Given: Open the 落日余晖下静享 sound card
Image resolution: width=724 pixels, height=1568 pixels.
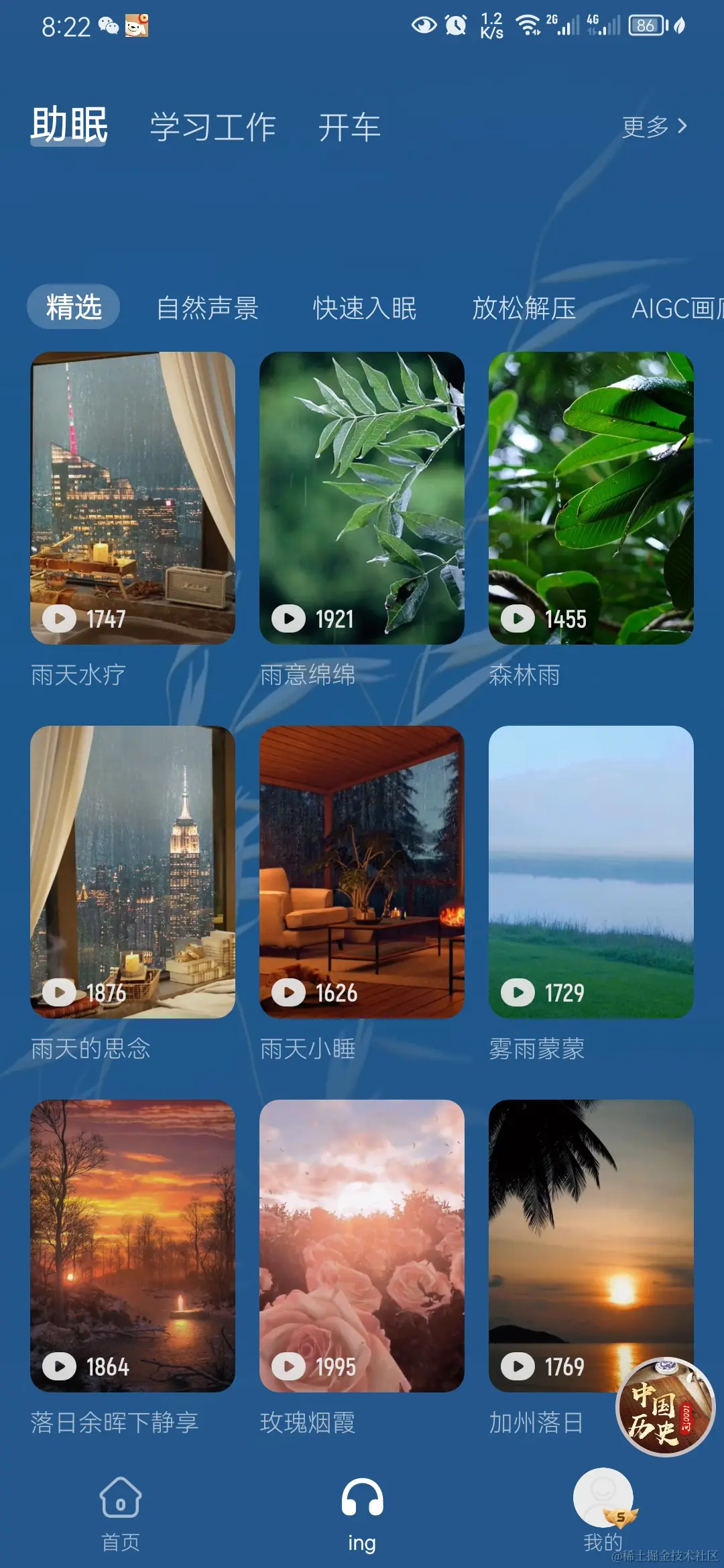Looking at the screenshot, I should [x=133, y=1246].
